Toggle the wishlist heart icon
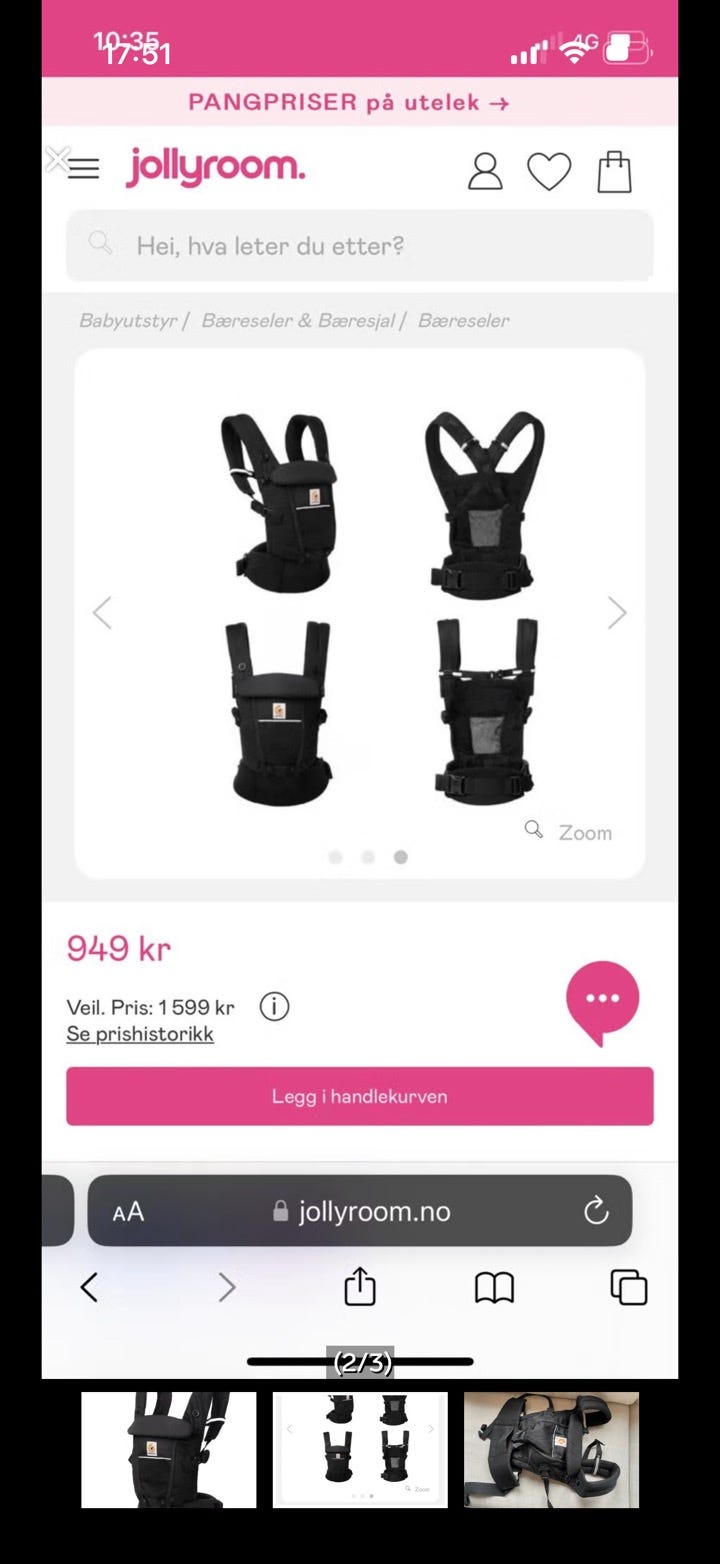The width and height of the screenshot is (720, 1564). [550, 170]
